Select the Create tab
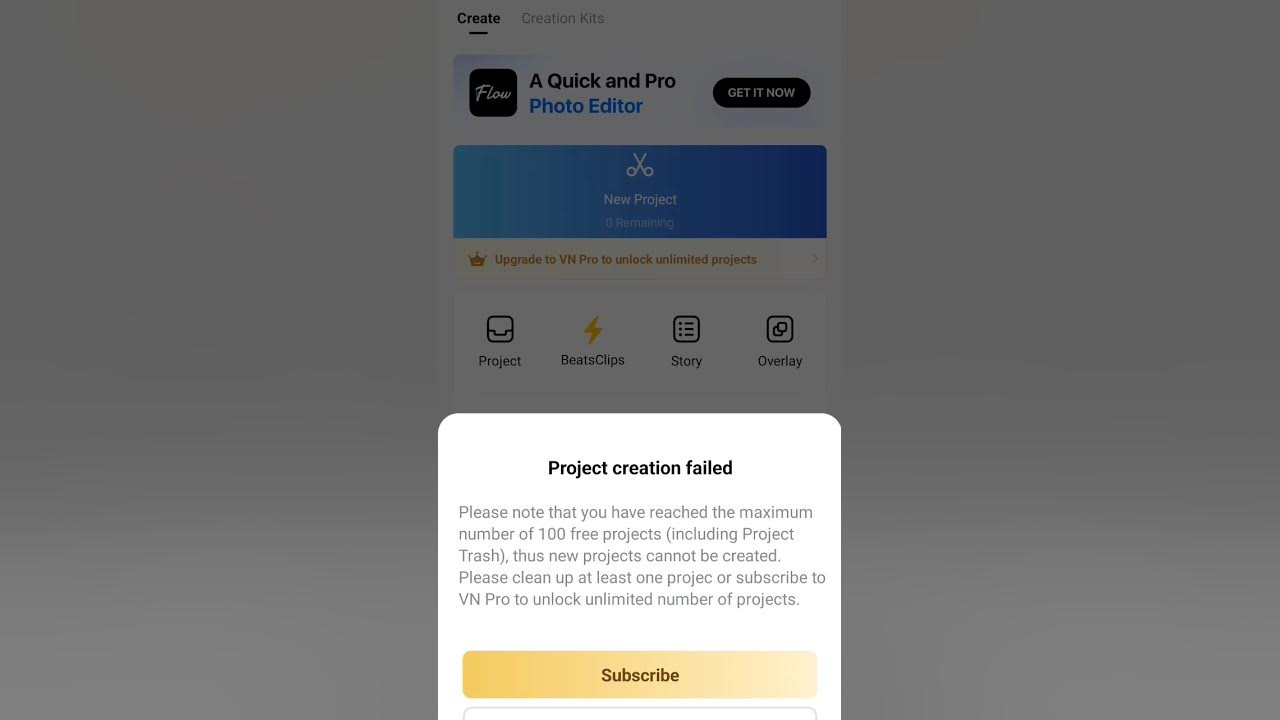This screenshot has height=720, width=1280. pos(478,18)
